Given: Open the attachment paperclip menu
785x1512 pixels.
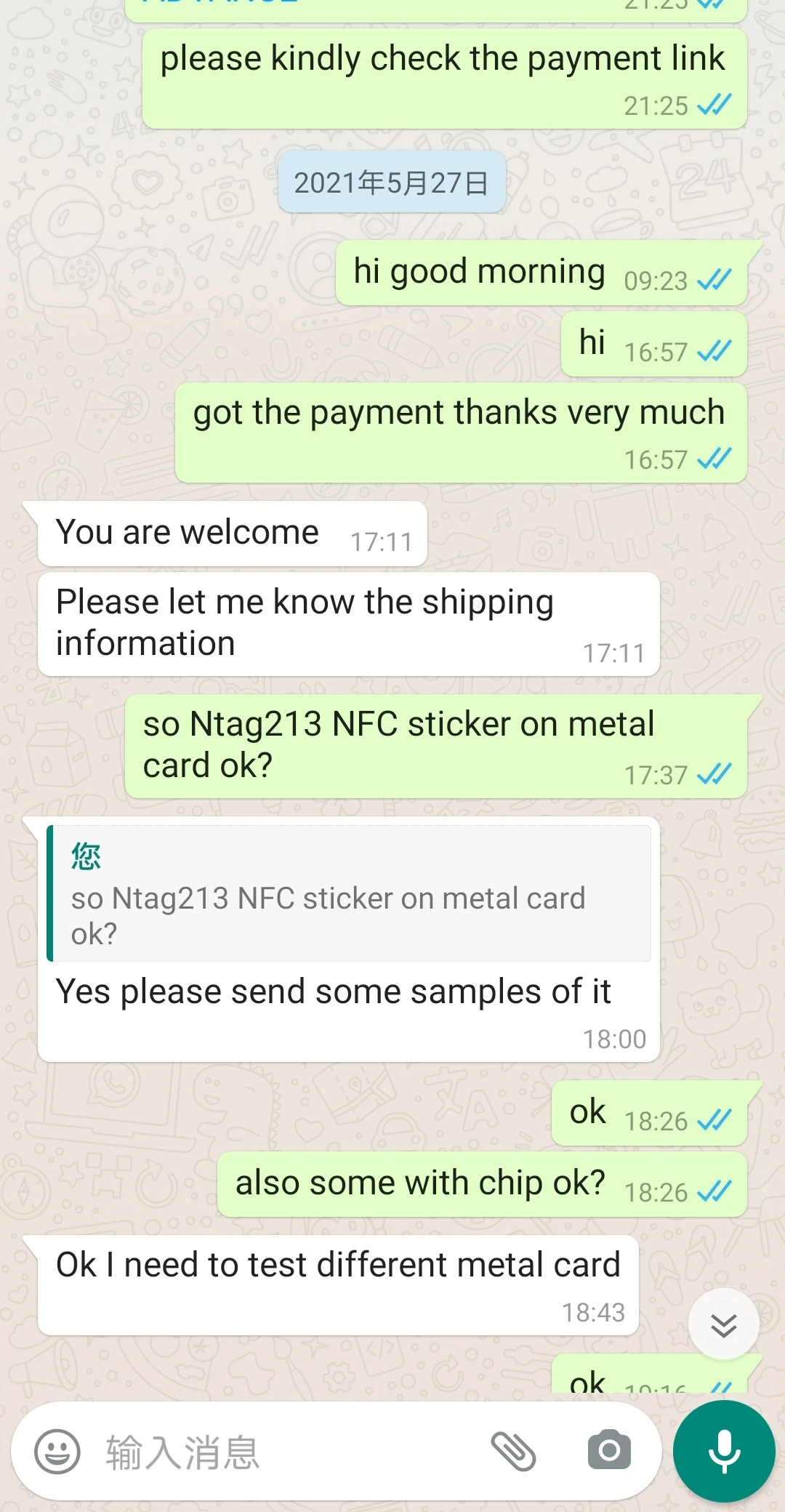Looking at the screenshot, I should (514, 1452).
